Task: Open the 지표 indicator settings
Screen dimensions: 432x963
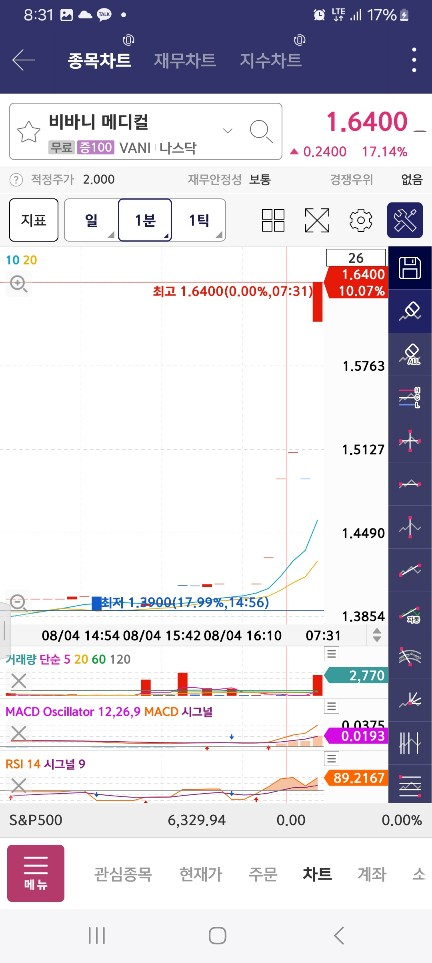Action: pyautogui.click(x=34, y=220)
